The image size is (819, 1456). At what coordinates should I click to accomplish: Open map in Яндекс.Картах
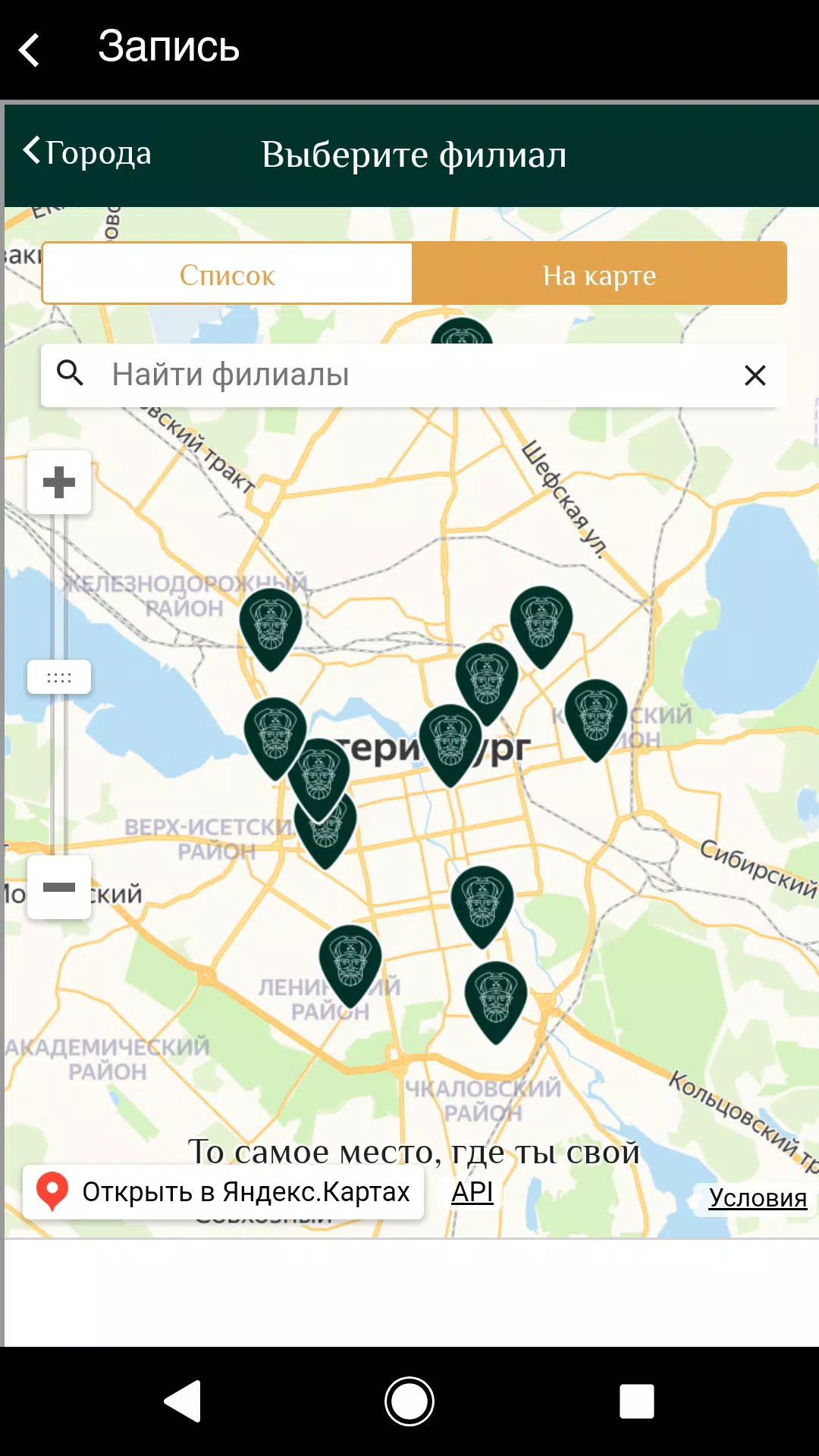(x=224, y=1192)
